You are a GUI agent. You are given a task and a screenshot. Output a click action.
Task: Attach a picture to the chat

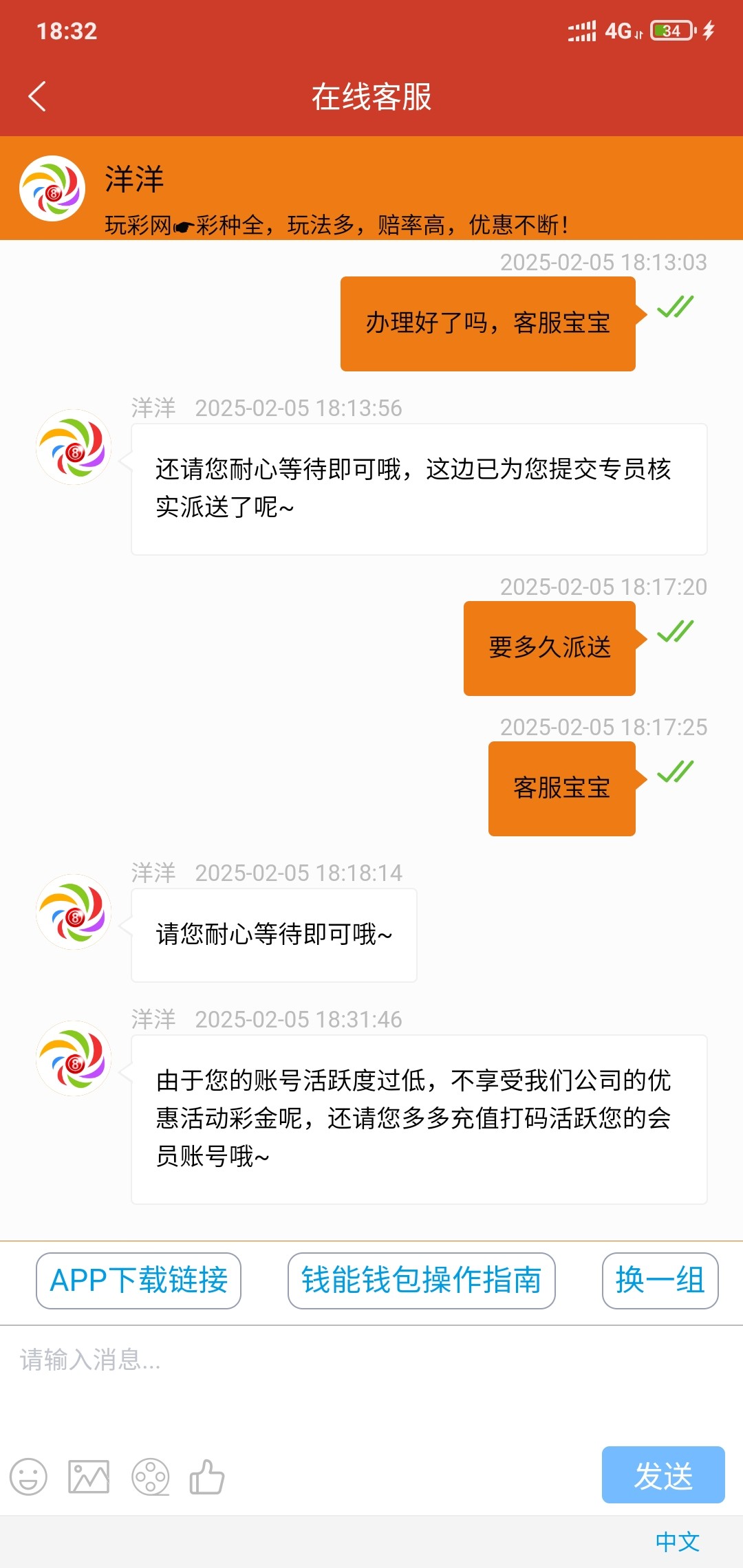pos(89,1477)
